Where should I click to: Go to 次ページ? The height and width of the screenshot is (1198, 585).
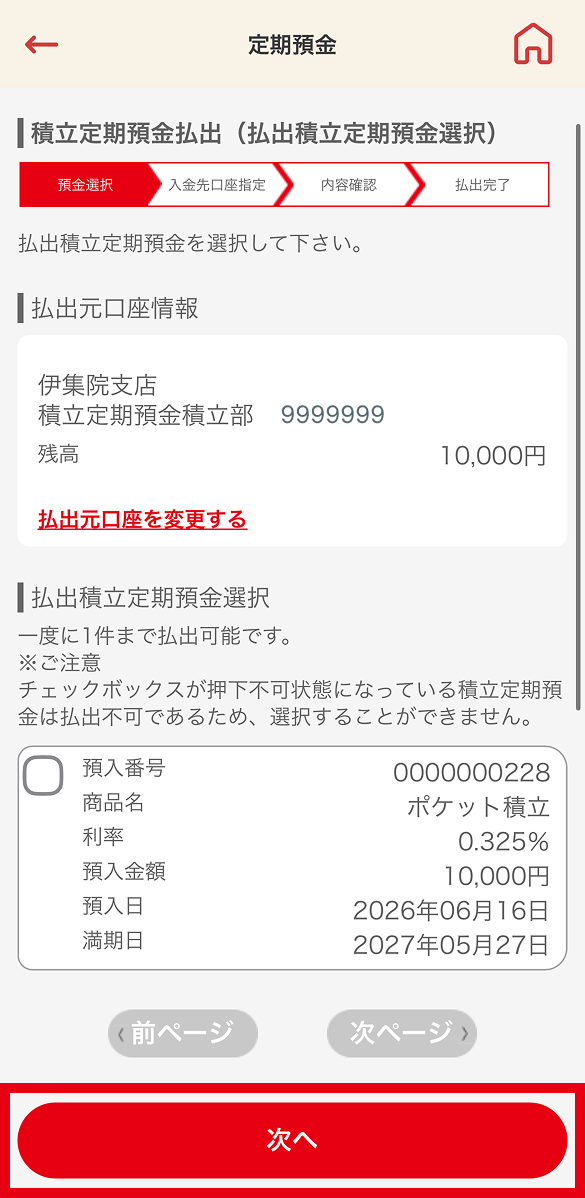coord(402,1033)
